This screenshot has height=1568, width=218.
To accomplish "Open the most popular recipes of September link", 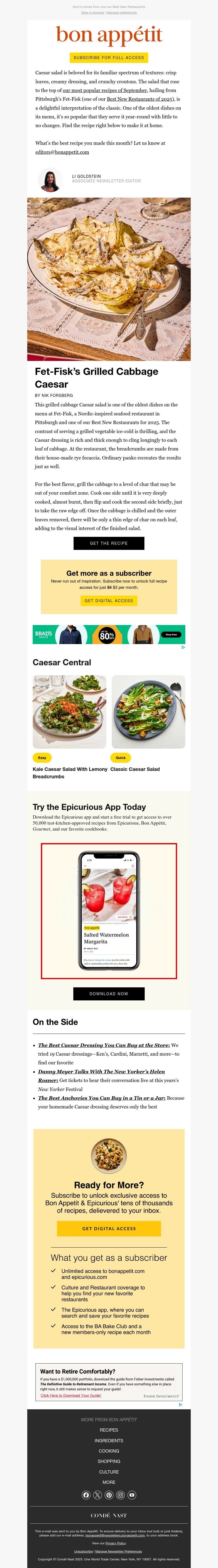I will tap(105, 90).
